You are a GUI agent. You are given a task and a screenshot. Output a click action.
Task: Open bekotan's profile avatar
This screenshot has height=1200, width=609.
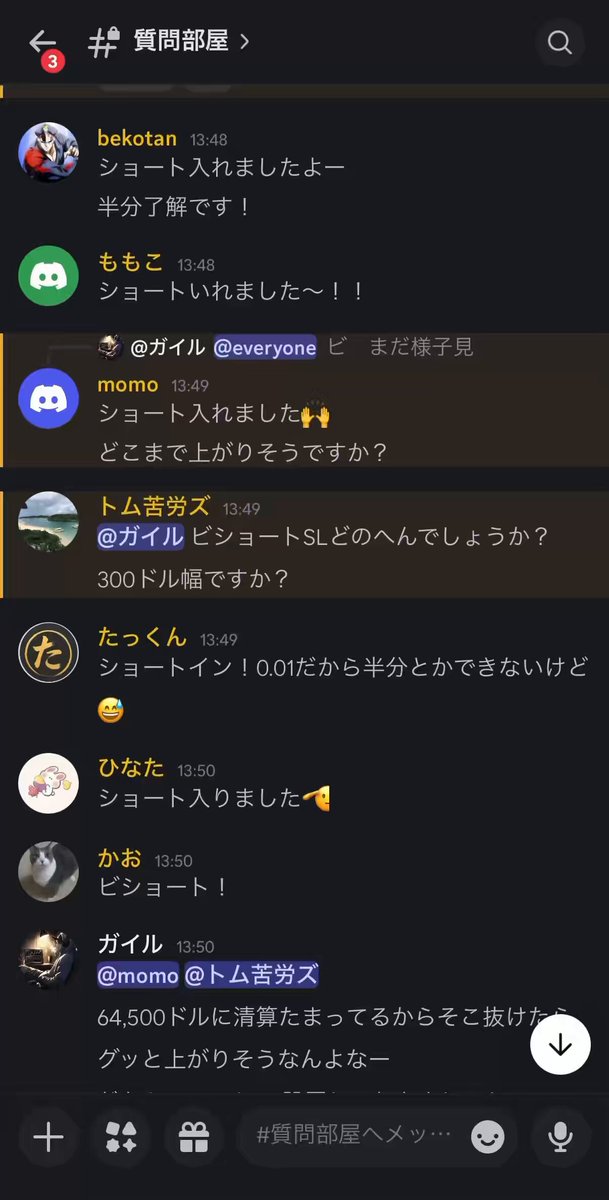coord(48,152)
